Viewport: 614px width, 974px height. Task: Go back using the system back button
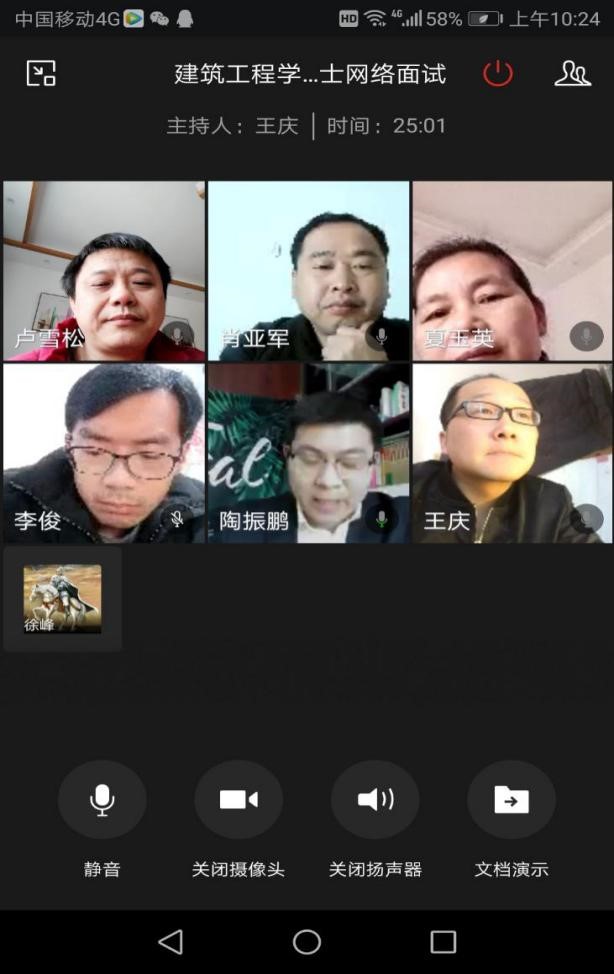[x=171, y=941]
